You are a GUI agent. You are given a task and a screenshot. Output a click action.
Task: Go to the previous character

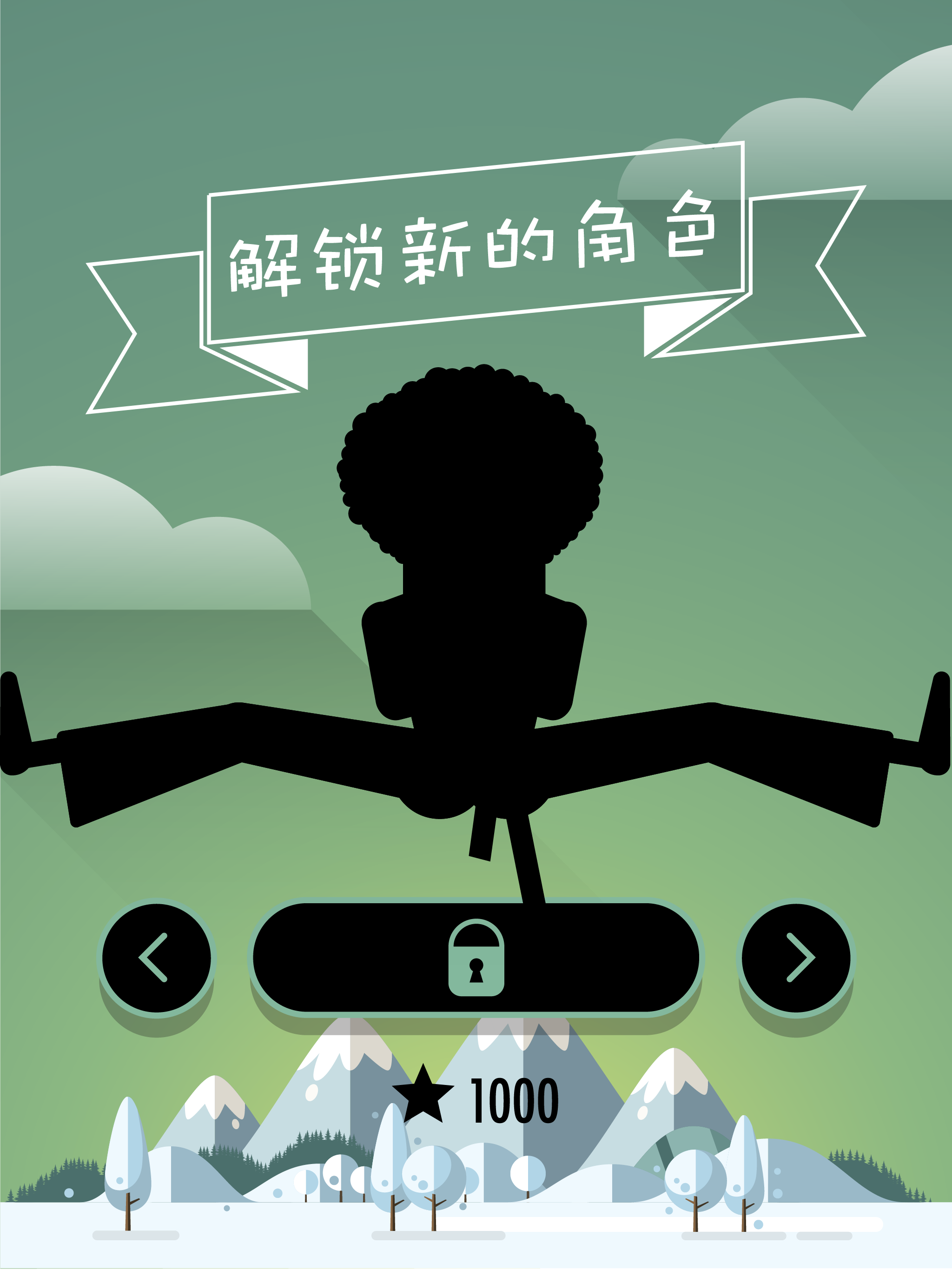tap(156, 957)
